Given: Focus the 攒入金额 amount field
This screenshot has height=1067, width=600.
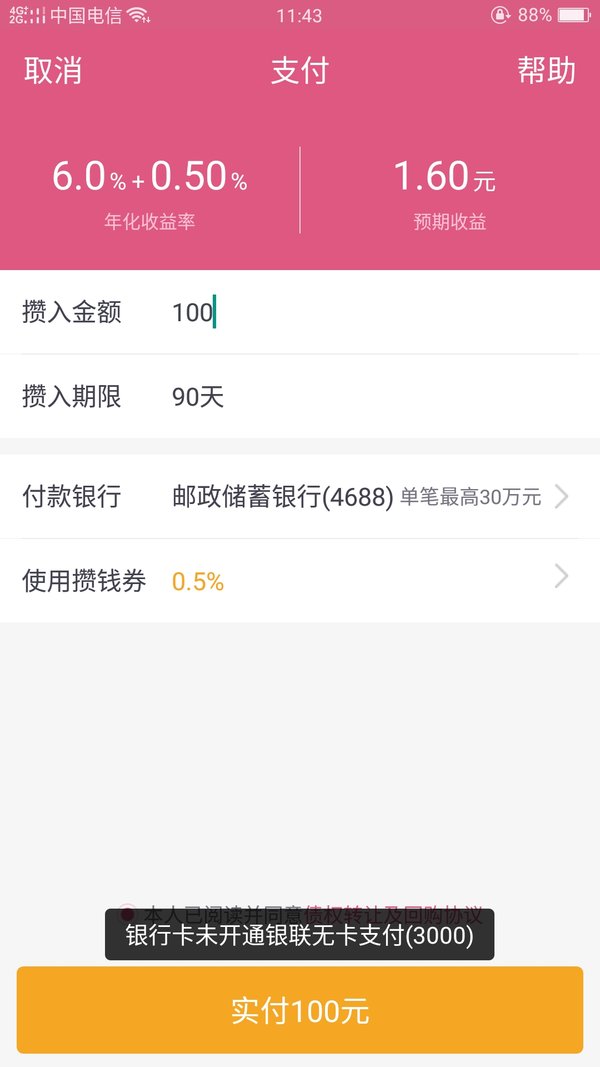Looking at the screenshot, I should tap(300, 312).
